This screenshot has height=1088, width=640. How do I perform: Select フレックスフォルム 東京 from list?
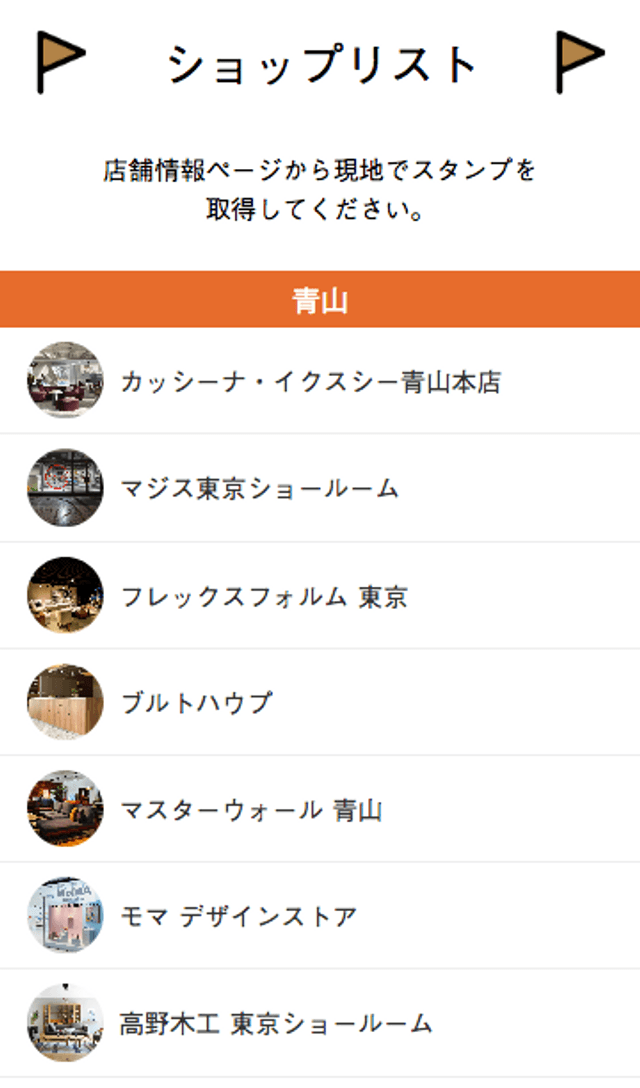click(x=264, y=597)
